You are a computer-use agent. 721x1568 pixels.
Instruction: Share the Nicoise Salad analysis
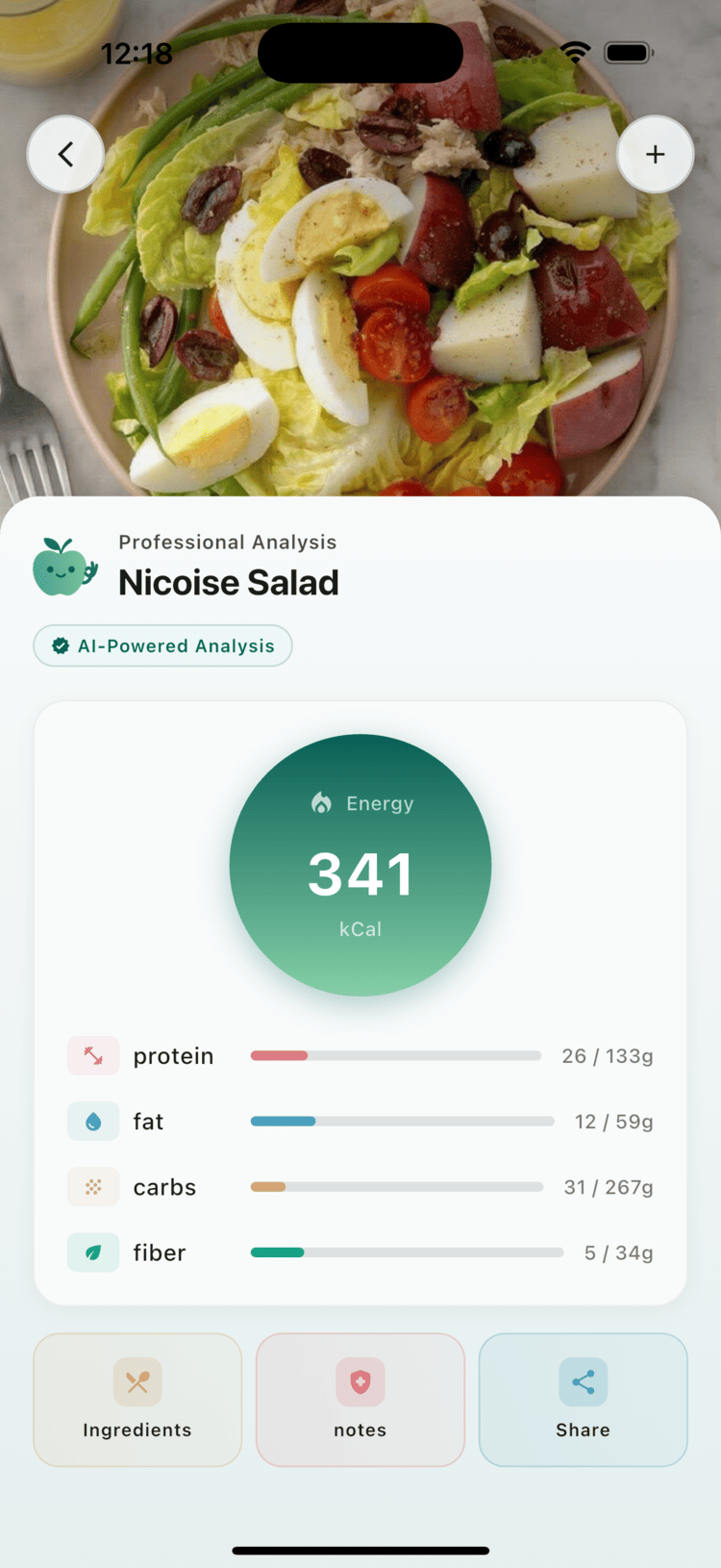583,1400
